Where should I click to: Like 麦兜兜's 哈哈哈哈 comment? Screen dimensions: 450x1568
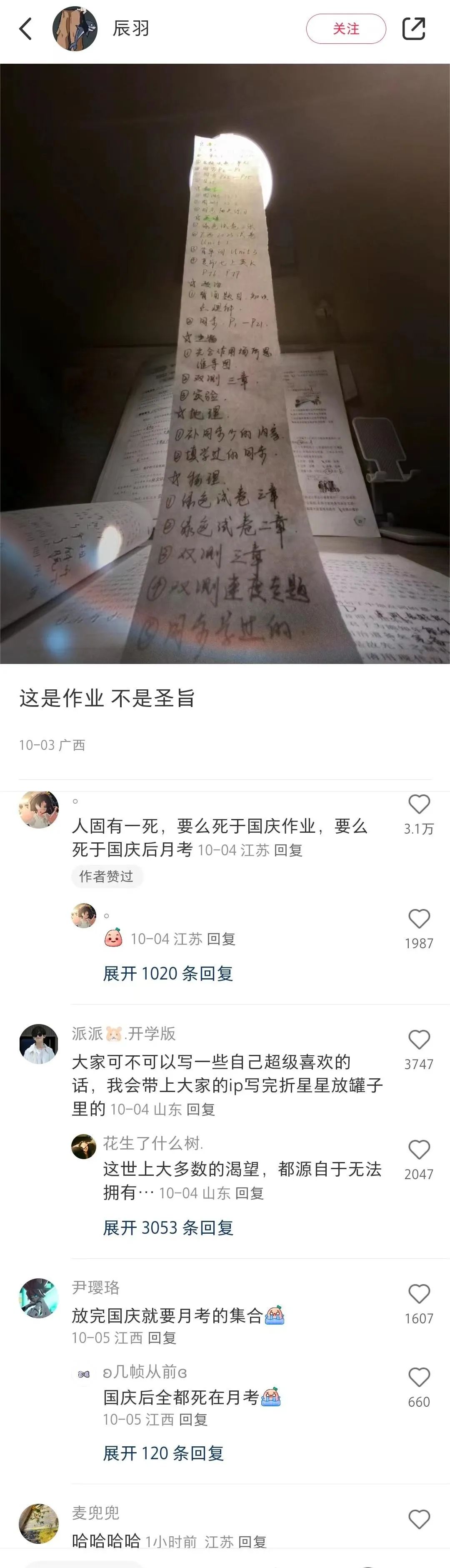pos(418,1519)
